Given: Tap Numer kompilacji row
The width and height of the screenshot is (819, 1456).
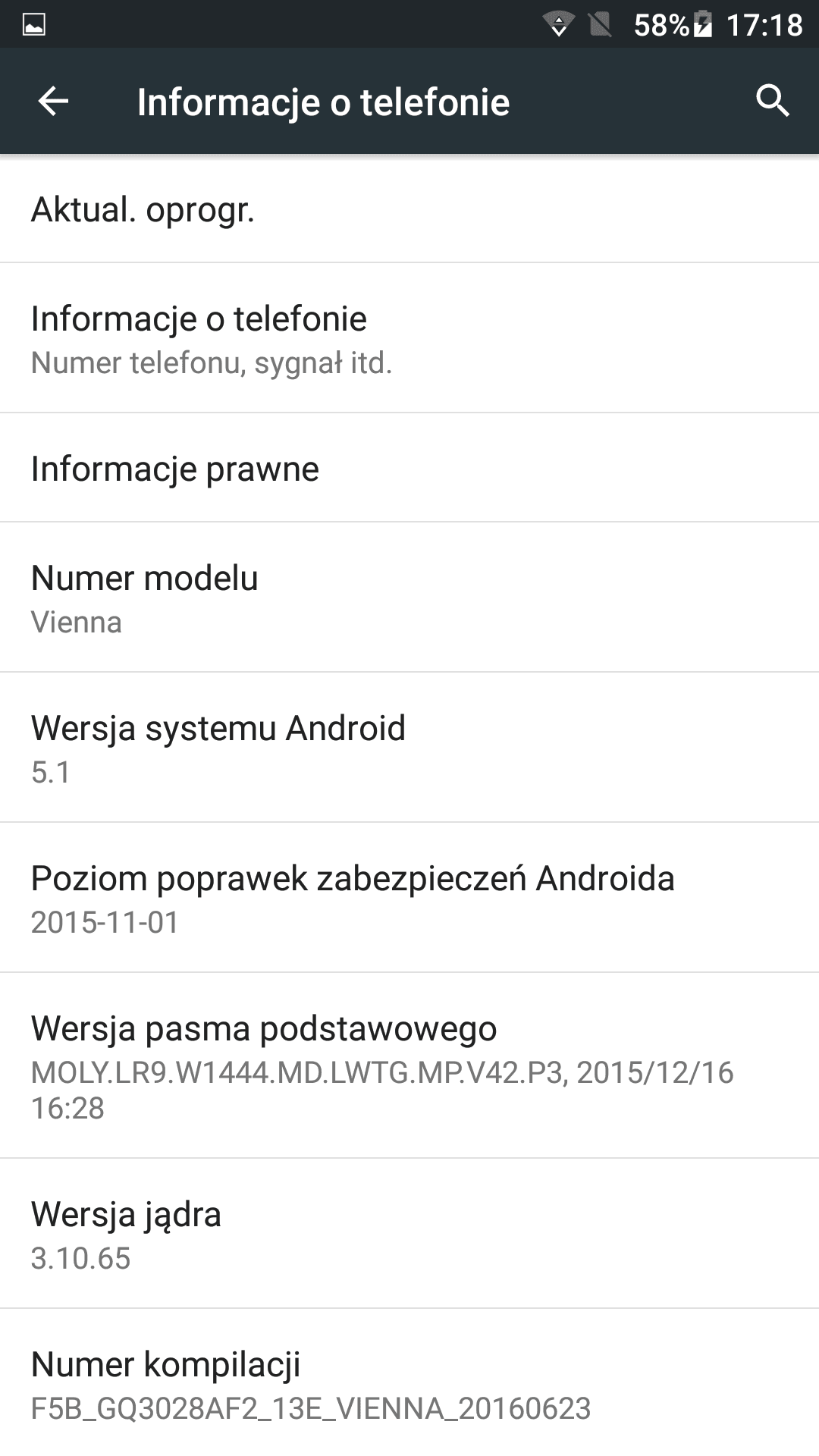Looking at the screenshot, I should [409, 1383].
